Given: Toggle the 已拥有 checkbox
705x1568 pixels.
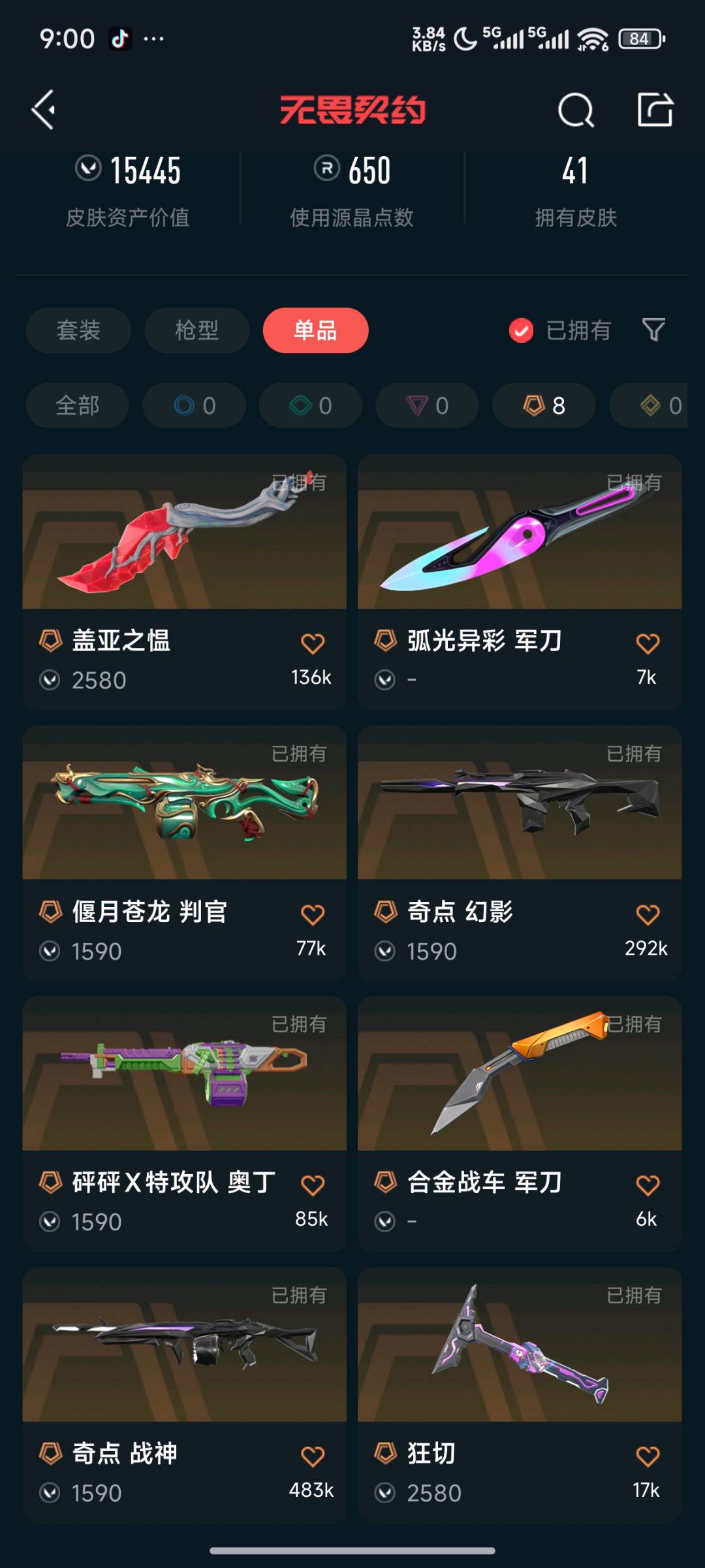Looking at the screenshot, I should pyautogui.click(x=521, y=330).
